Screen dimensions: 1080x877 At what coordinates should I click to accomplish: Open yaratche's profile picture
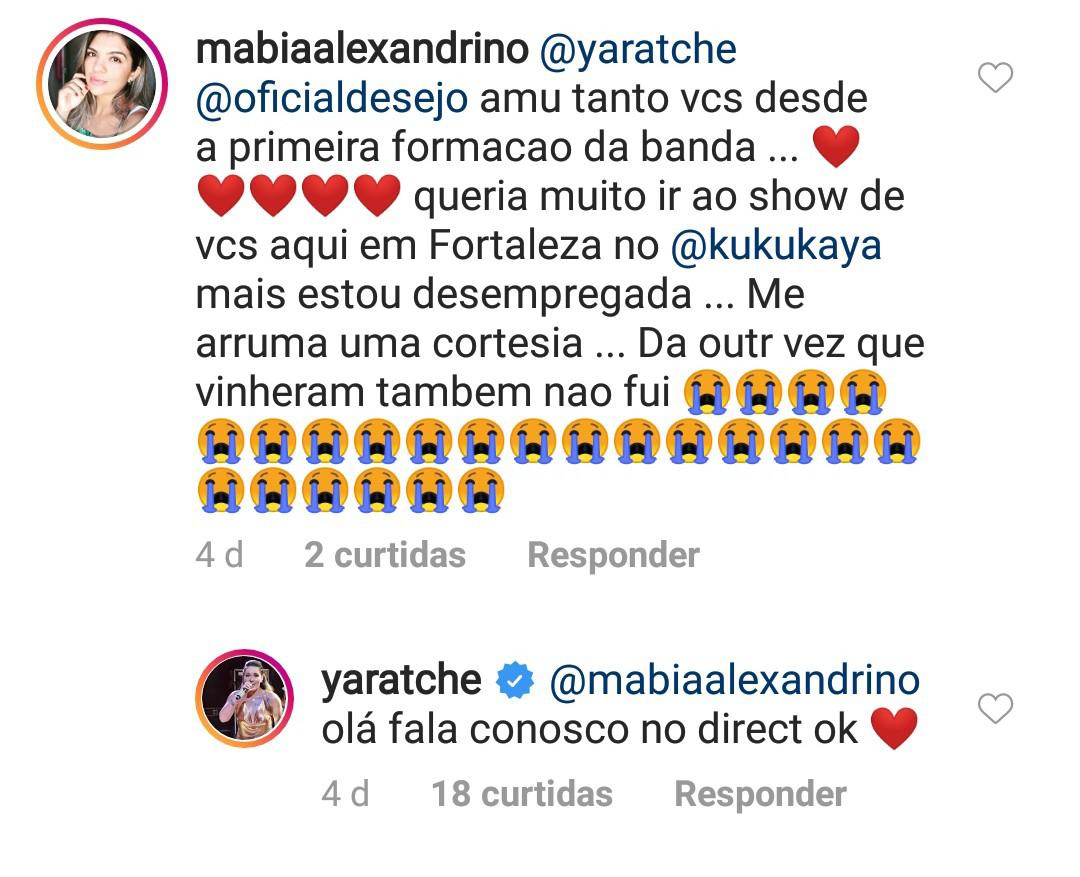(244, 699)
